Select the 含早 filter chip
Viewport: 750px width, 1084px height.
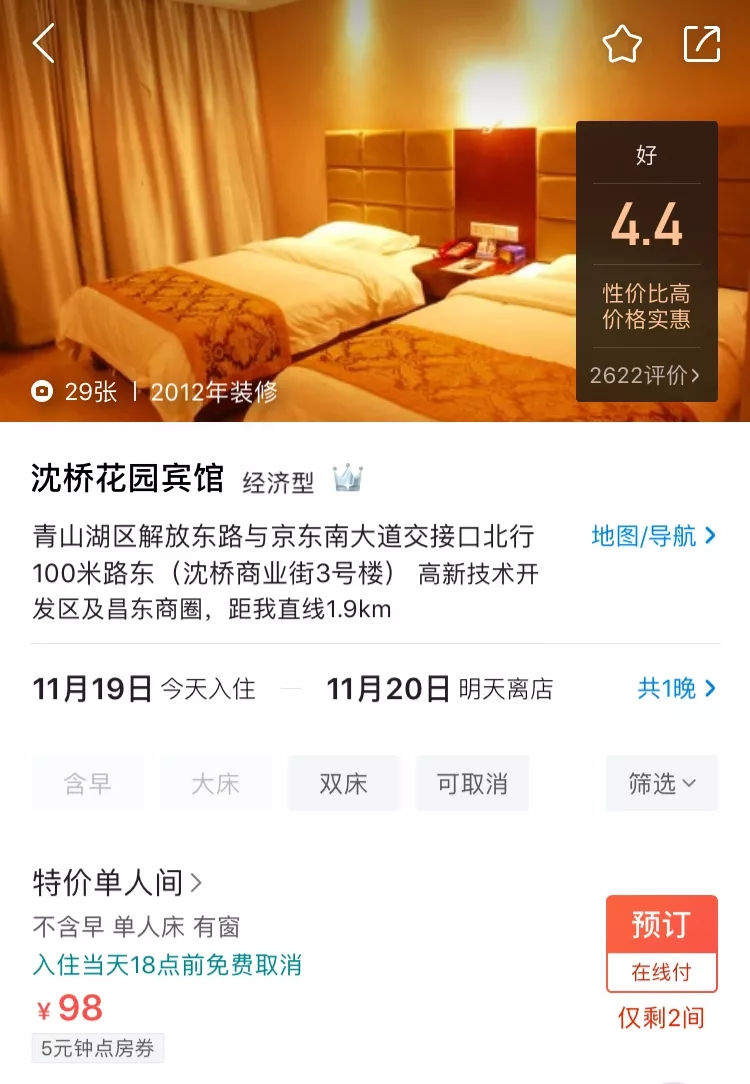(x=87, y=783)
